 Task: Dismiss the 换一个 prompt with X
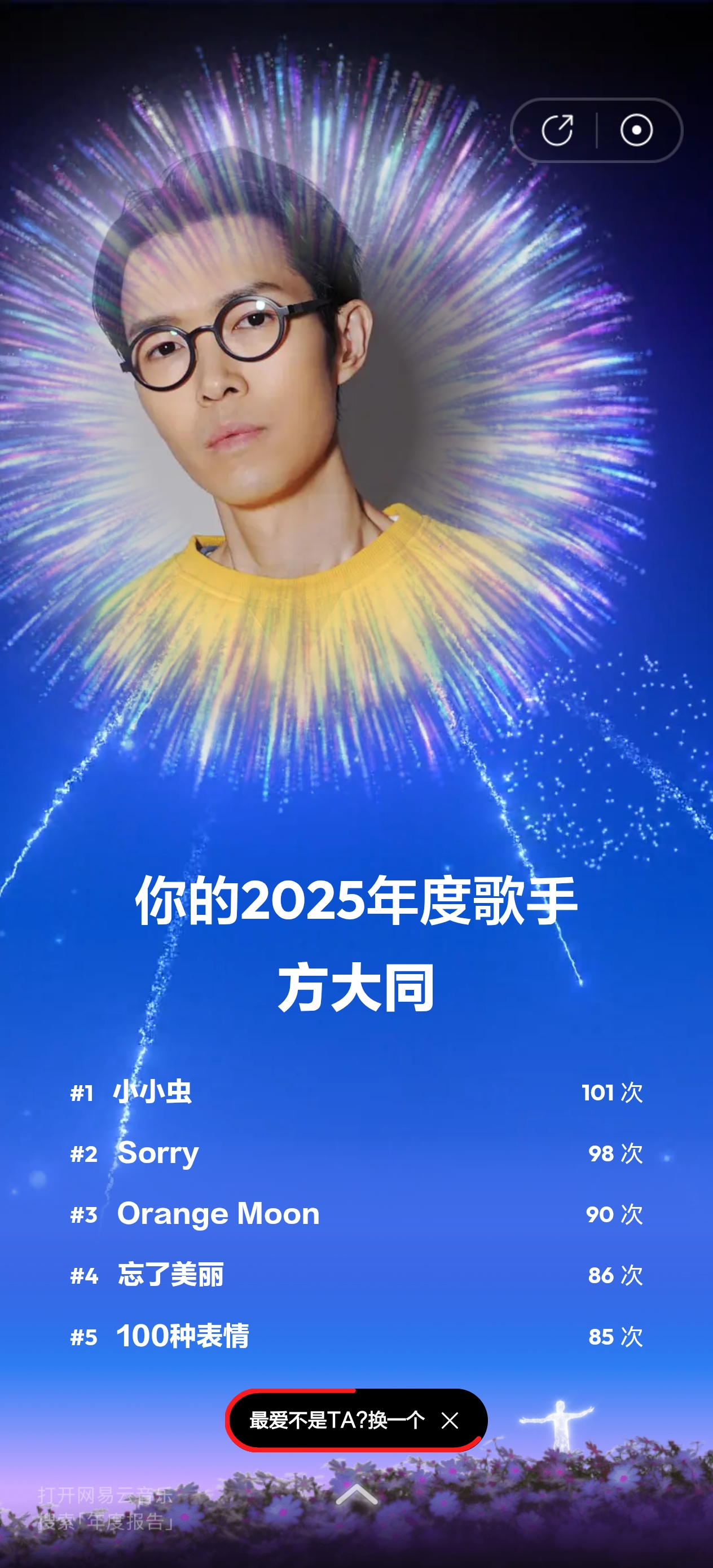[450, 1421]
